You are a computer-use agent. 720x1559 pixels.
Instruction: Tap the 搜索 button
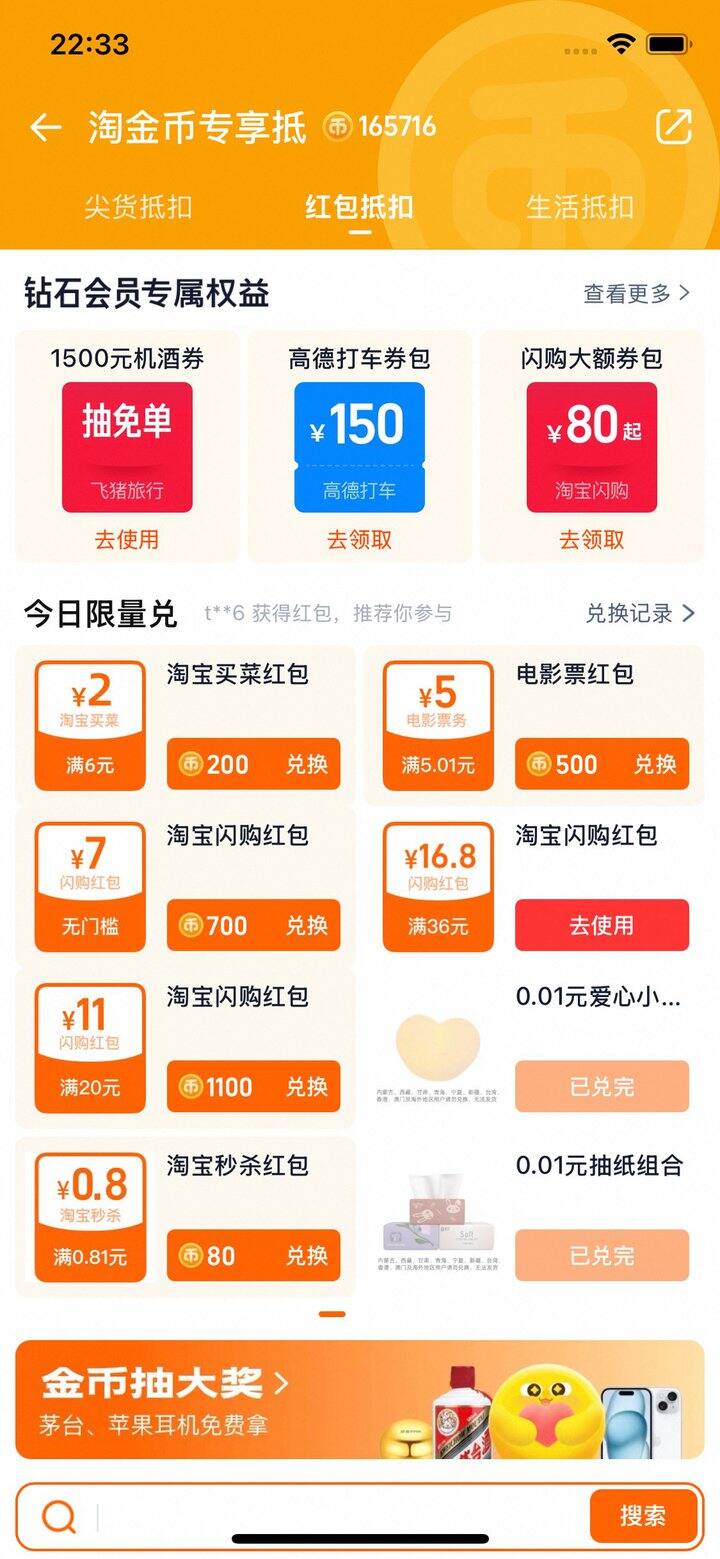[642, 1516]
